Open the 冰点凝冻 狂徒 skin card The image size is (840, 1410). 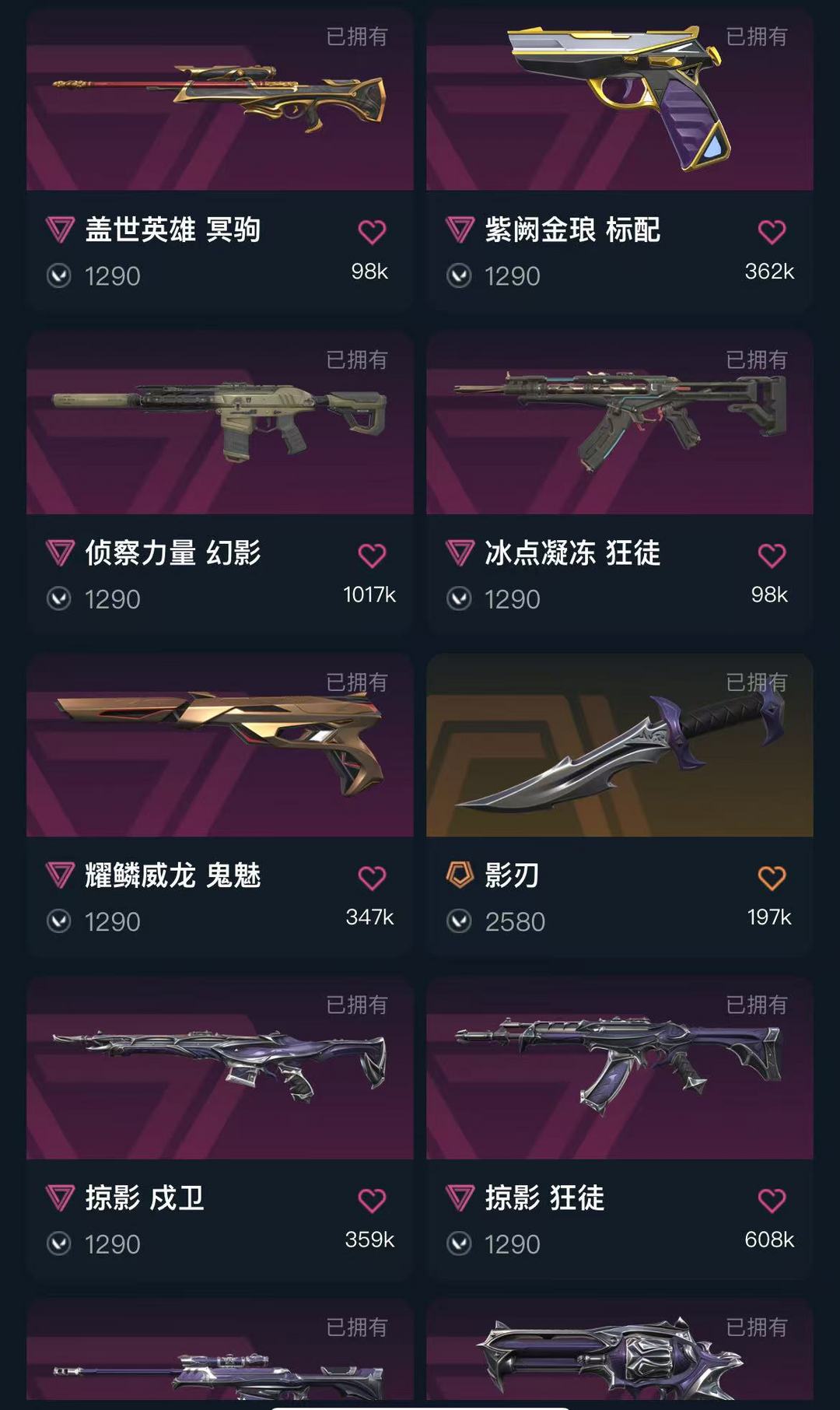click(x=620, y=484)
